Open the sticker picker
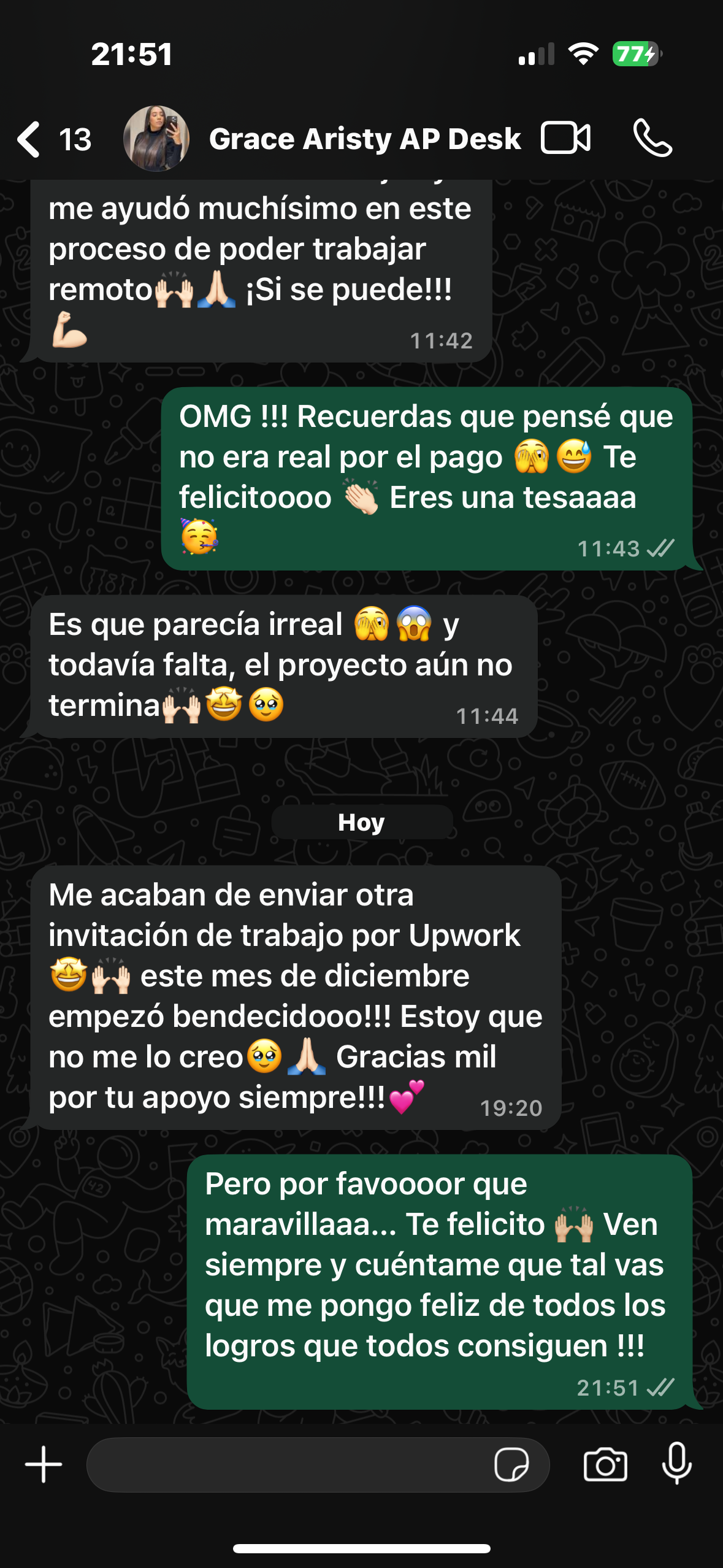 [x=511, y=1464]
